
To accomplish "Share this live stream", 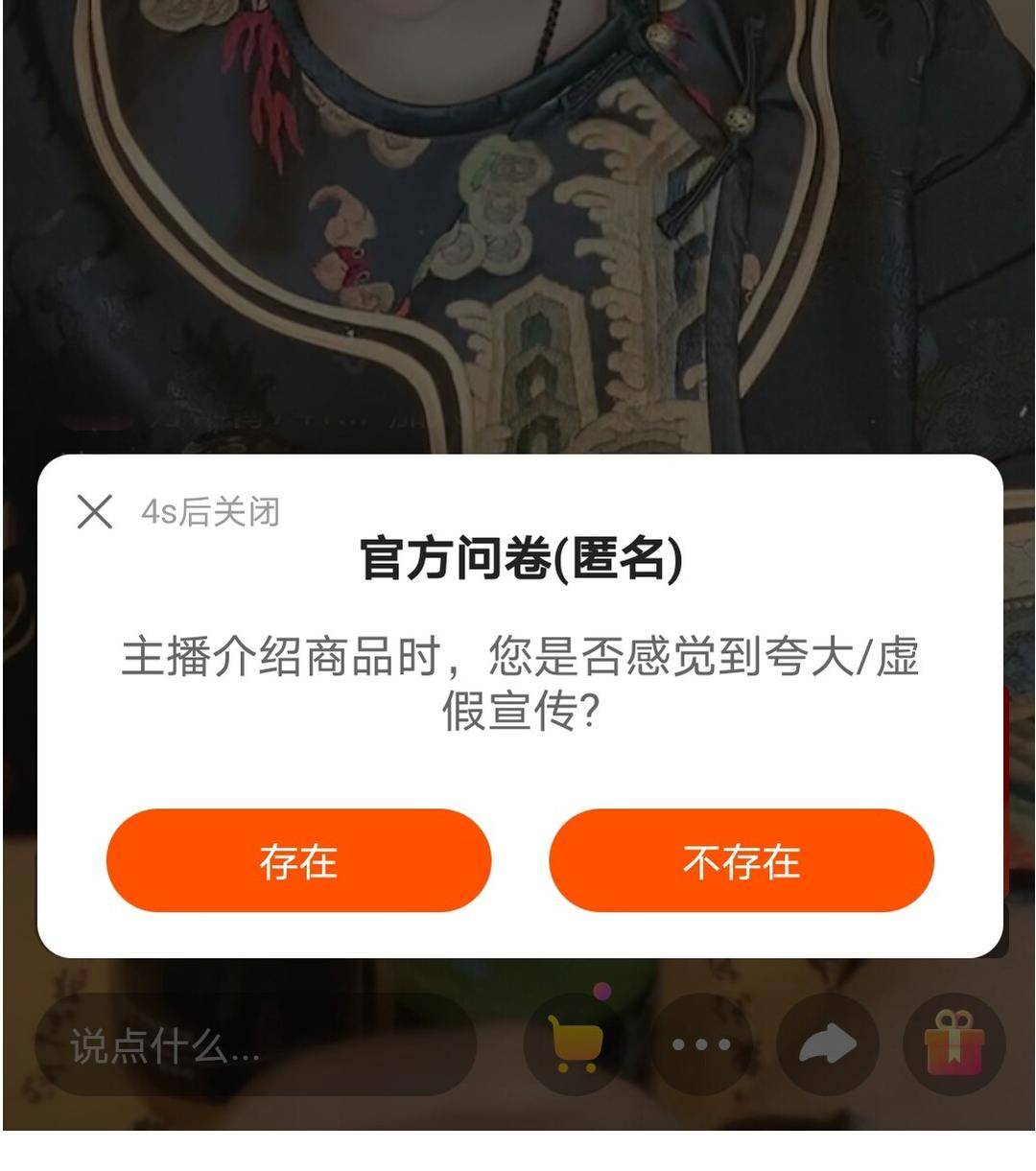I will [828, 1043].
